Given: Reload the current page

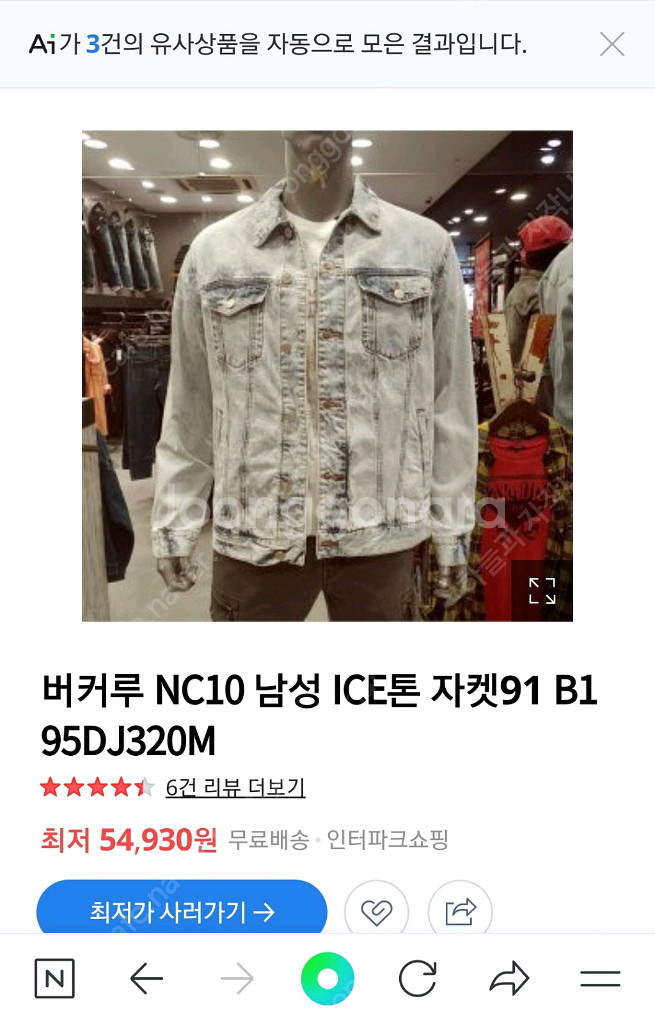Looking at the screenshot, I should pos(417,979).
